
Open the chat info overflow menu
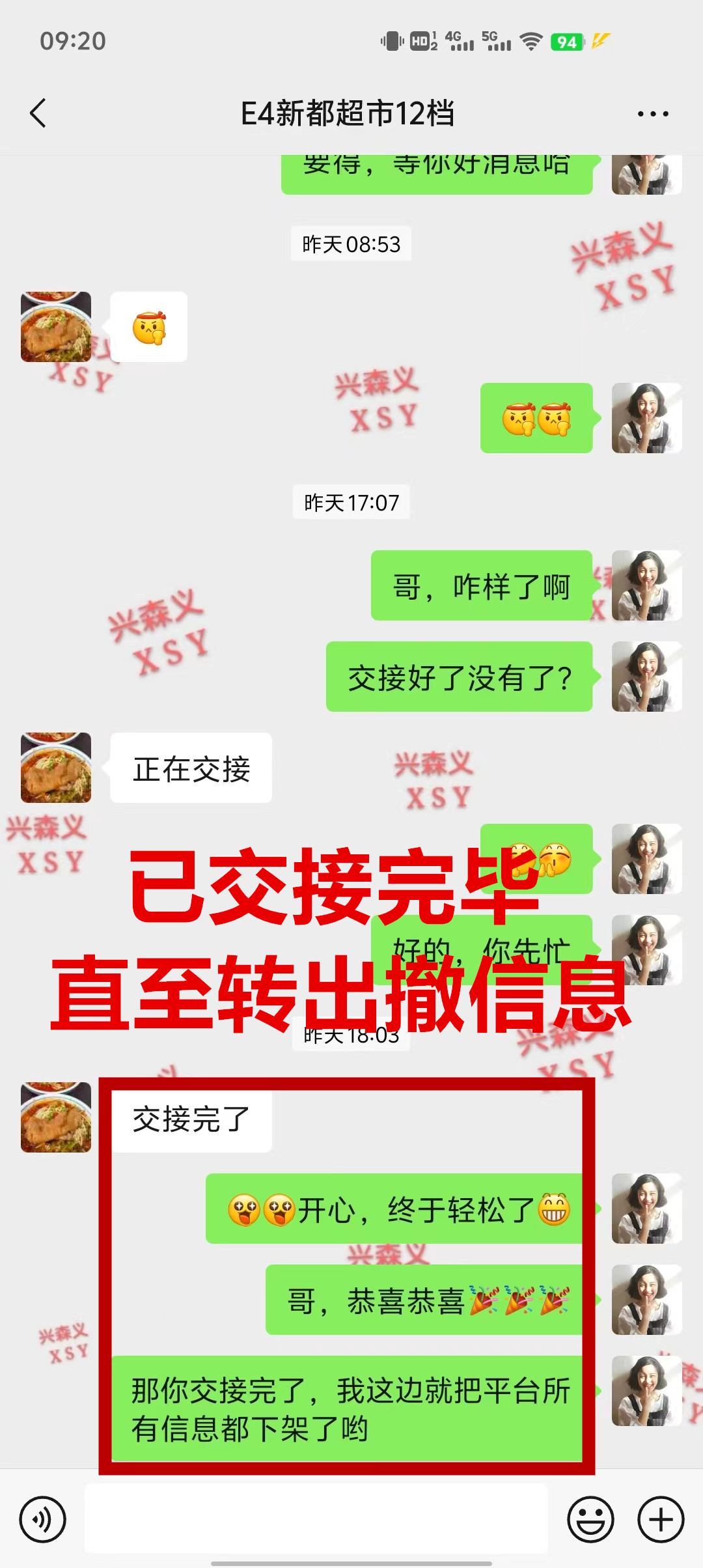pos(653,114)
